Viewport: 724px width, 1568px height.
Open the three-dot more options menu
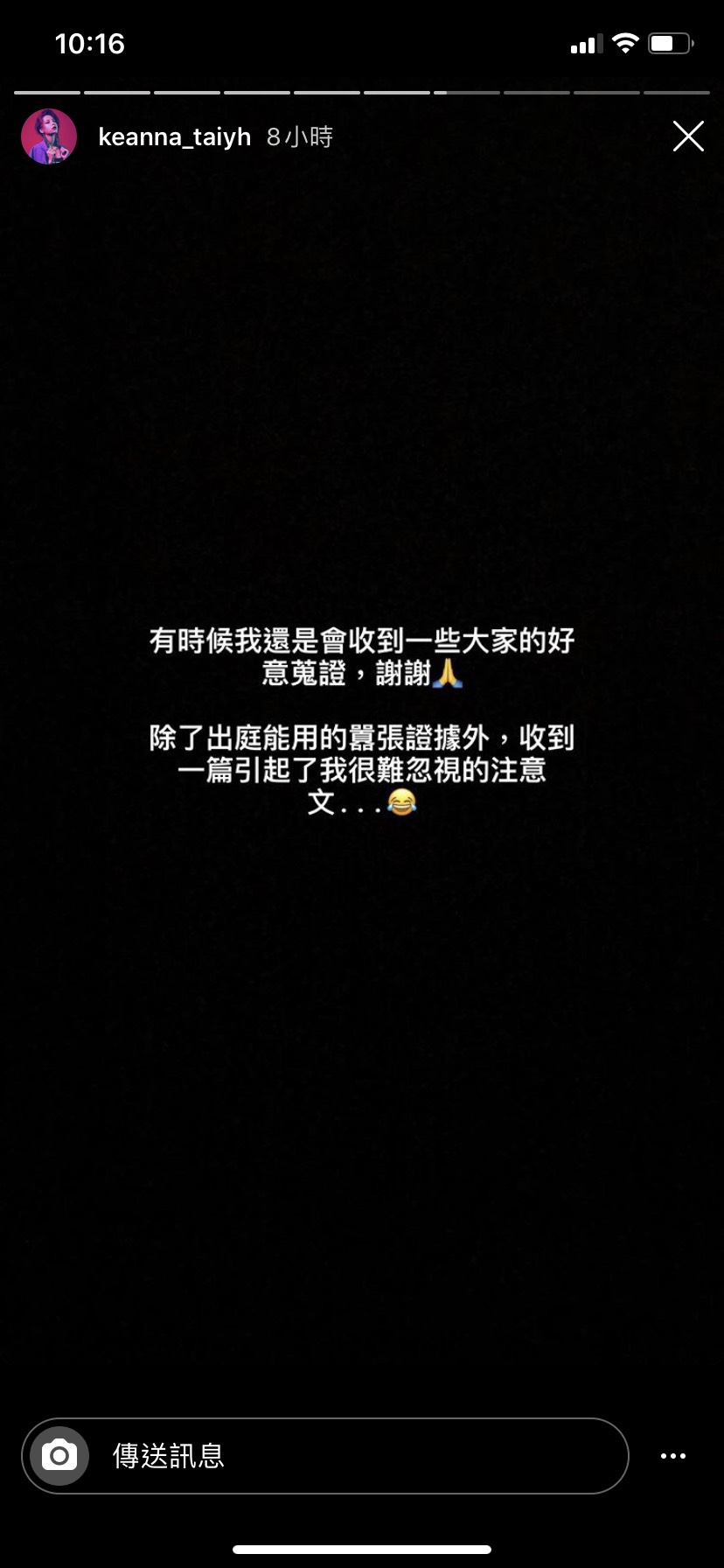(x=672, y=1456)
